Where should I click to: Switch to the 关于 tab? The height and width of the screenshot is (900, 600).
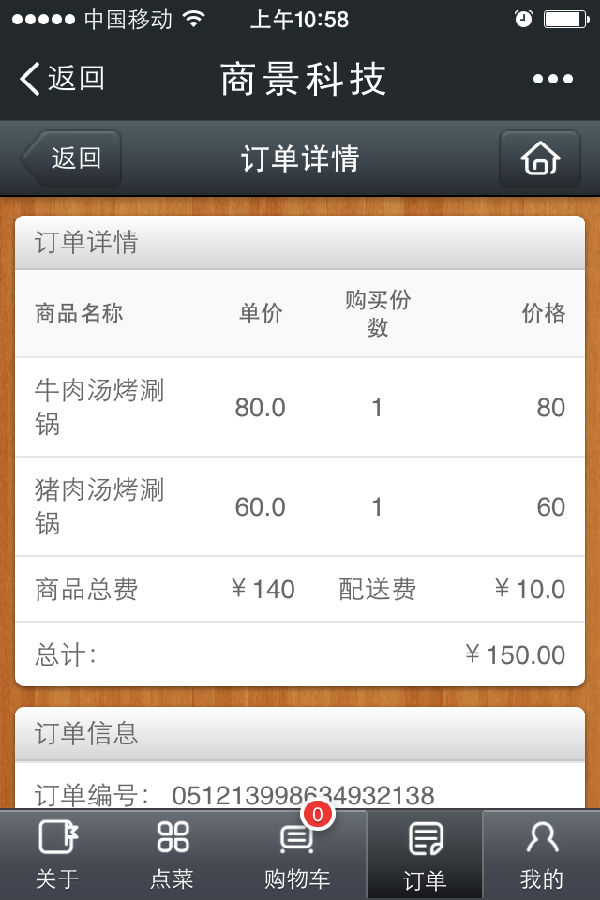(x=58, y=855)
